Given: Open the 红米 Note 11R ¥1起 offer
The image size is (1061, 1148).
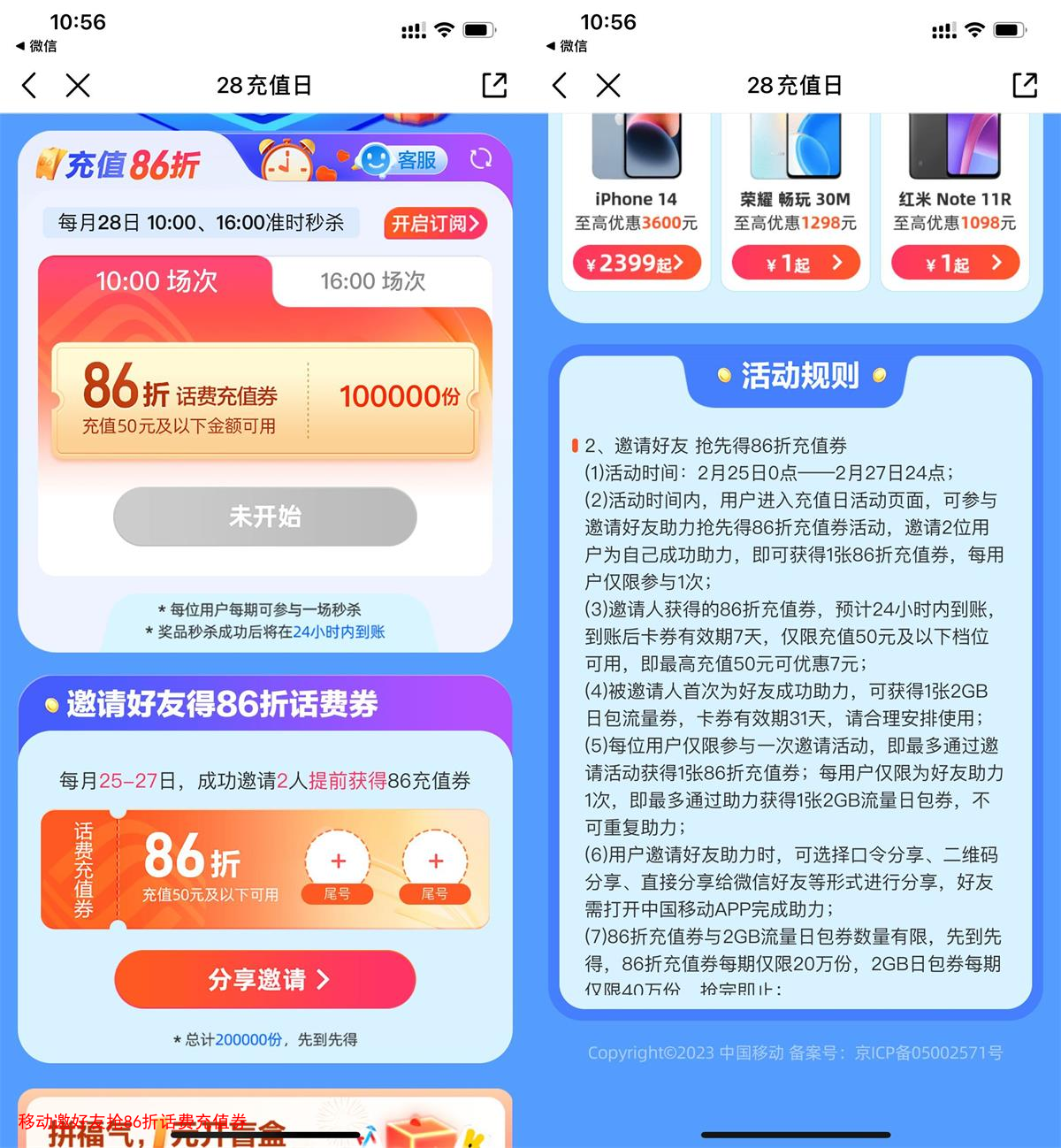Looking at the screenshot, I should coord(955,263).
